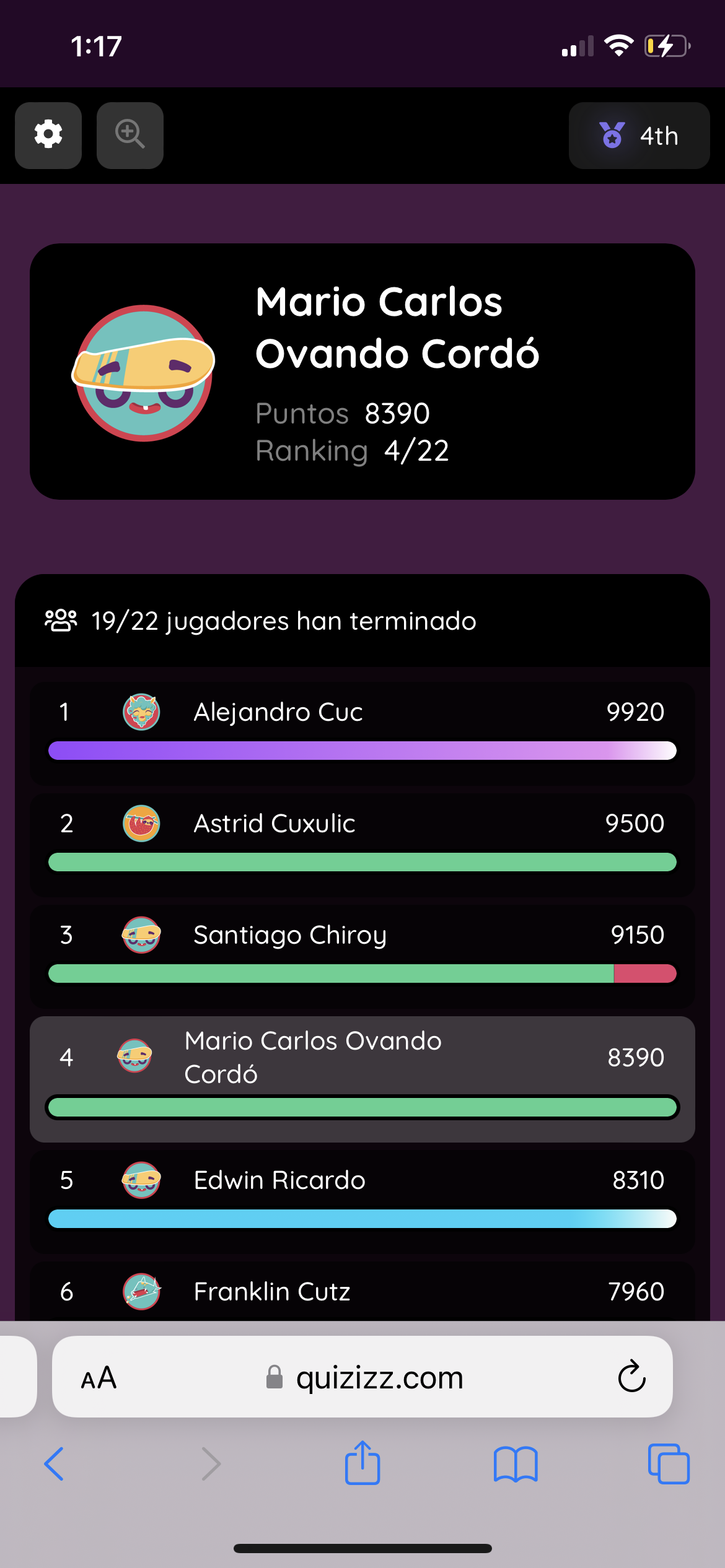Viewport: 725px width, 1568px height.
Task: Select Astrid Cuxulic leaderboard row
Action: (x=362, y=845)
